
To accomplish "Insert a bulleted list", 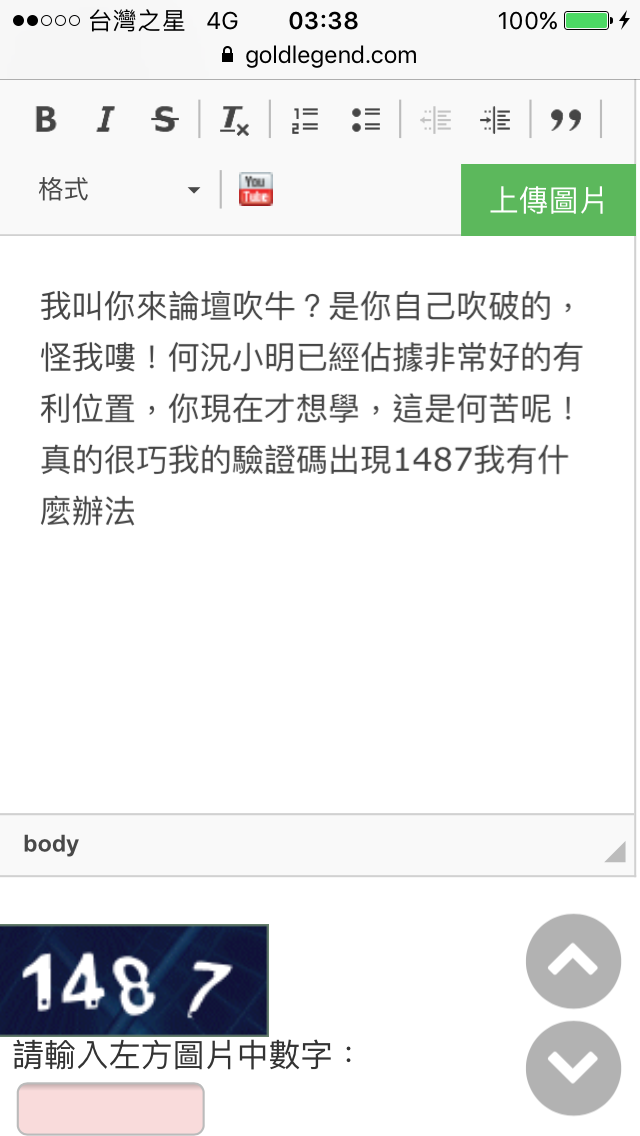I will [x=366, y=120].
